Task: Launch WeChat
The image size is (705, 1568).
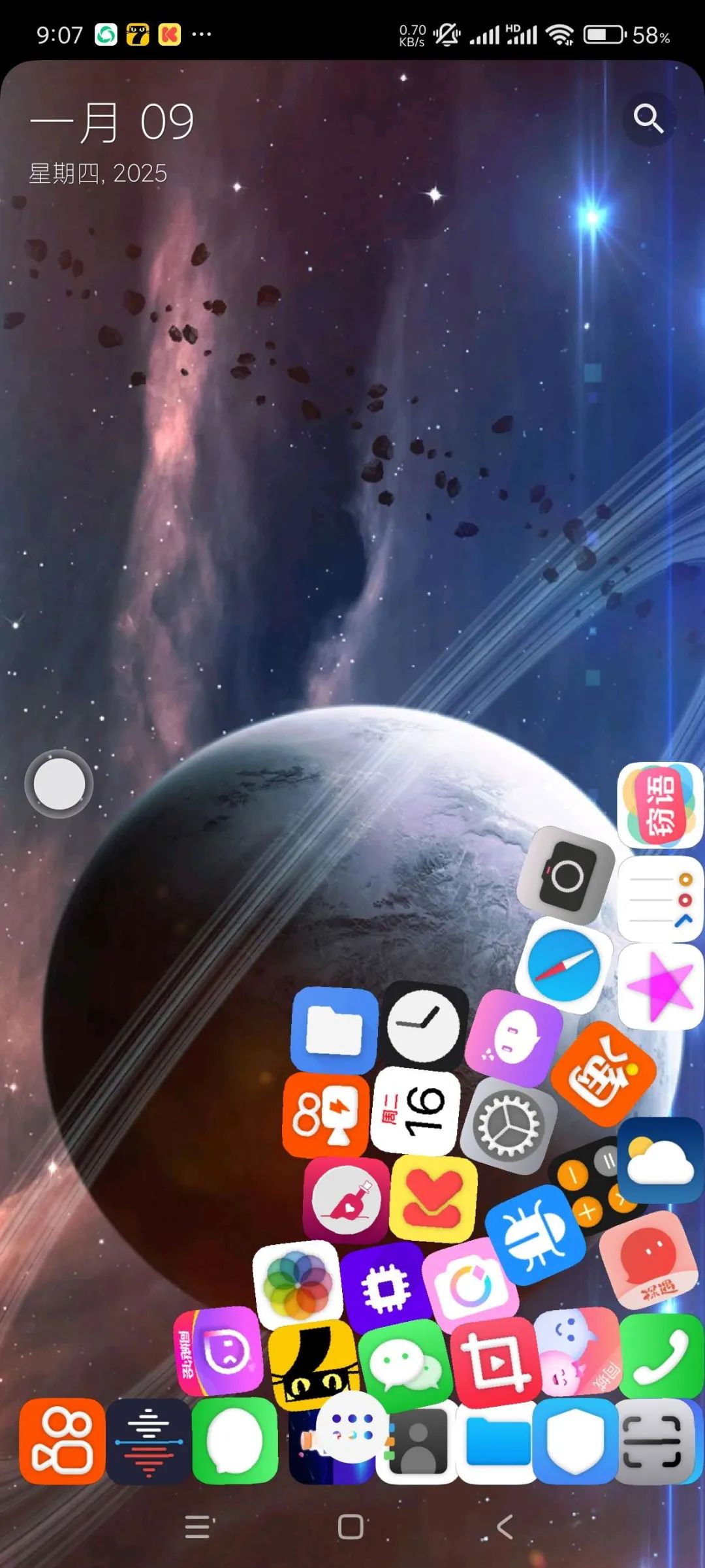Action: 403,1362
